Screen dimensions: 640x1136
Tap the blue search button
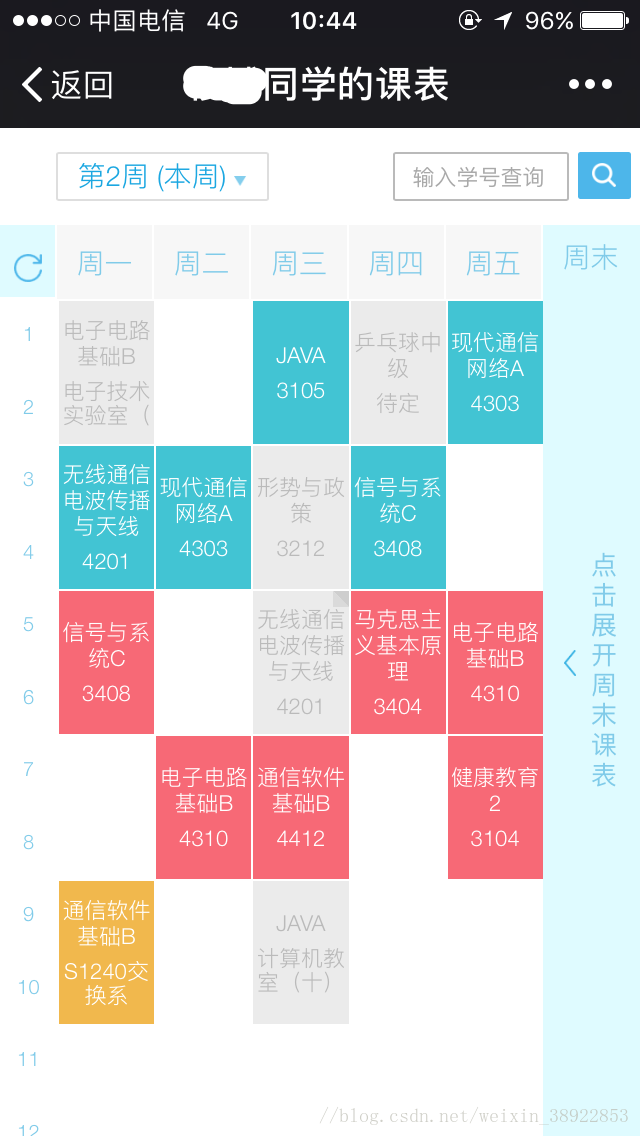click(604, 176)
